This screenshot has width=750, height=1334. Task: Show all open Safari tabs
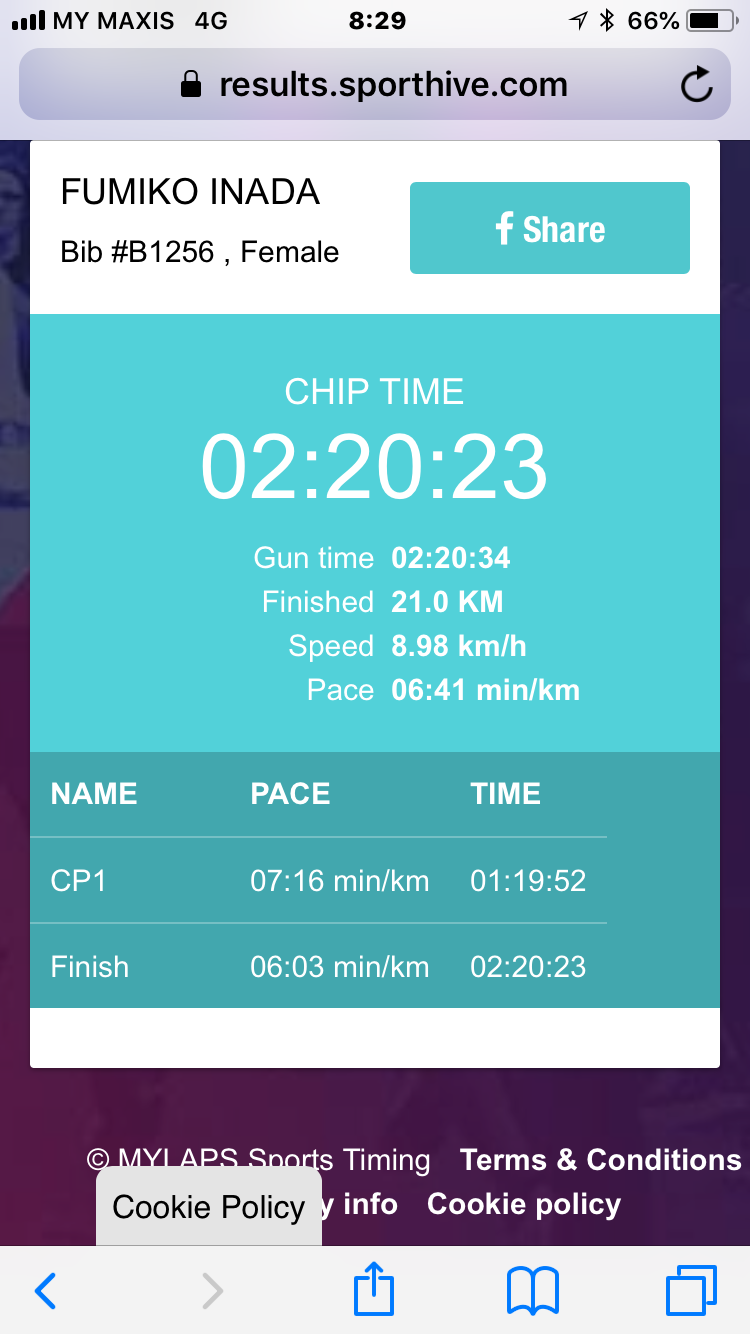(691, 1291)
